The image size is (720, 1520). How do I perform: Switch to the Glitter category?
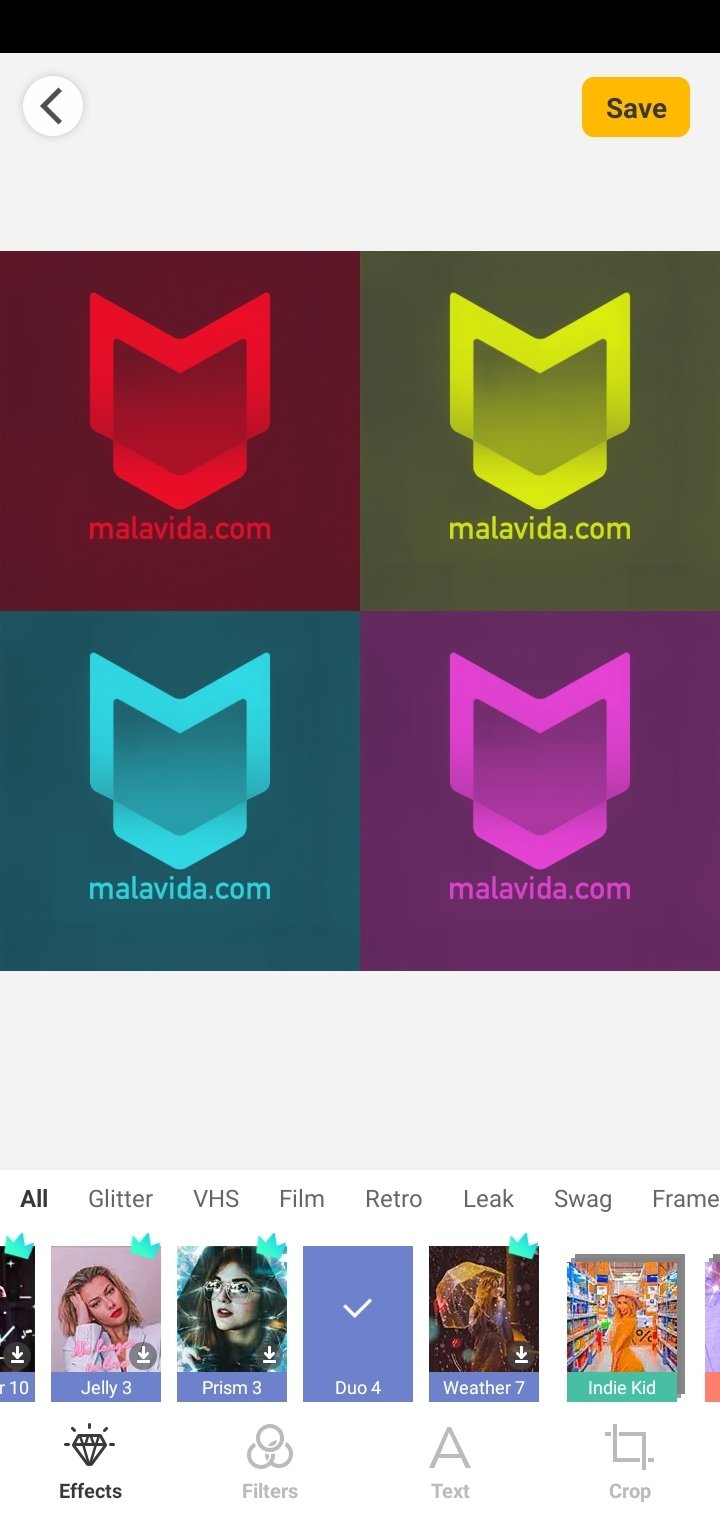click(x=120, y=1198)
